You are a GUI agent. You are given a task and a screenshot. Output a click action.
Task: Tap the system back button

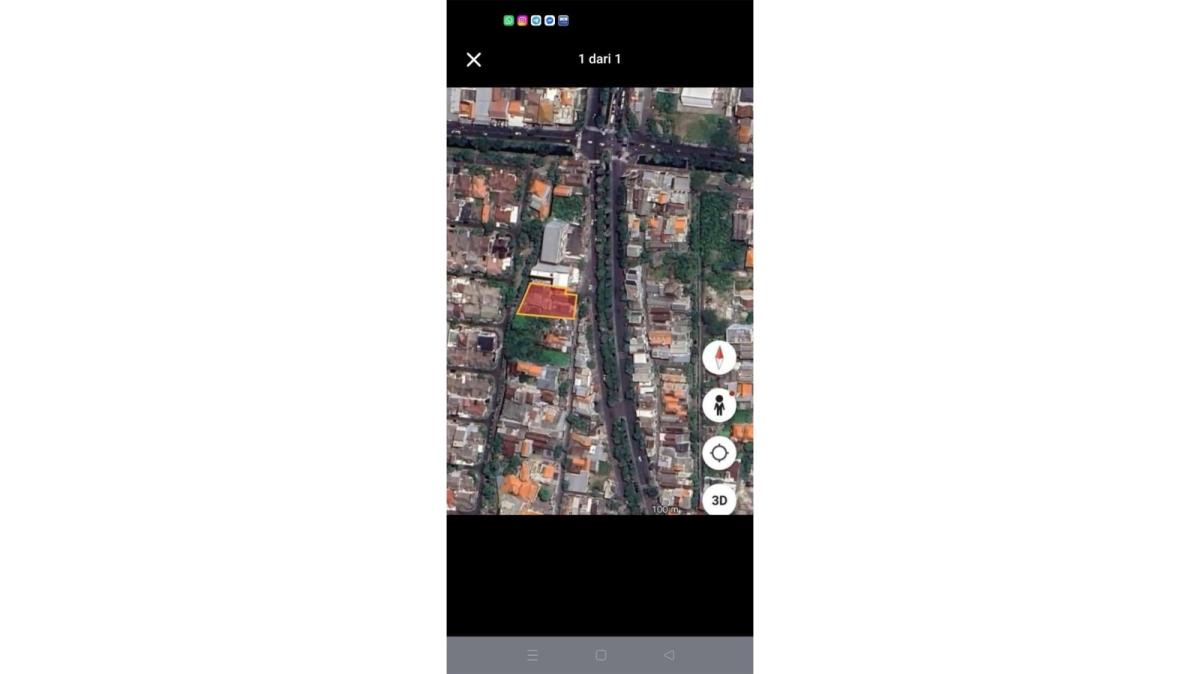click(x=669, y=655)
